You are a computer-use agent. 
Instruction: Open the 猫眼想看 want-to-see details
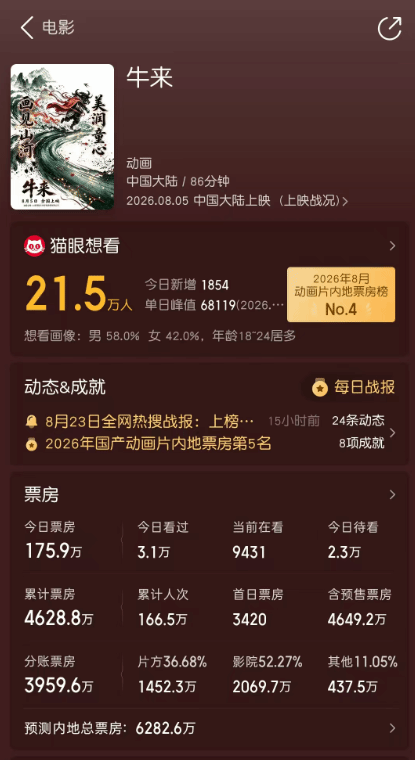tap(209, 246)
